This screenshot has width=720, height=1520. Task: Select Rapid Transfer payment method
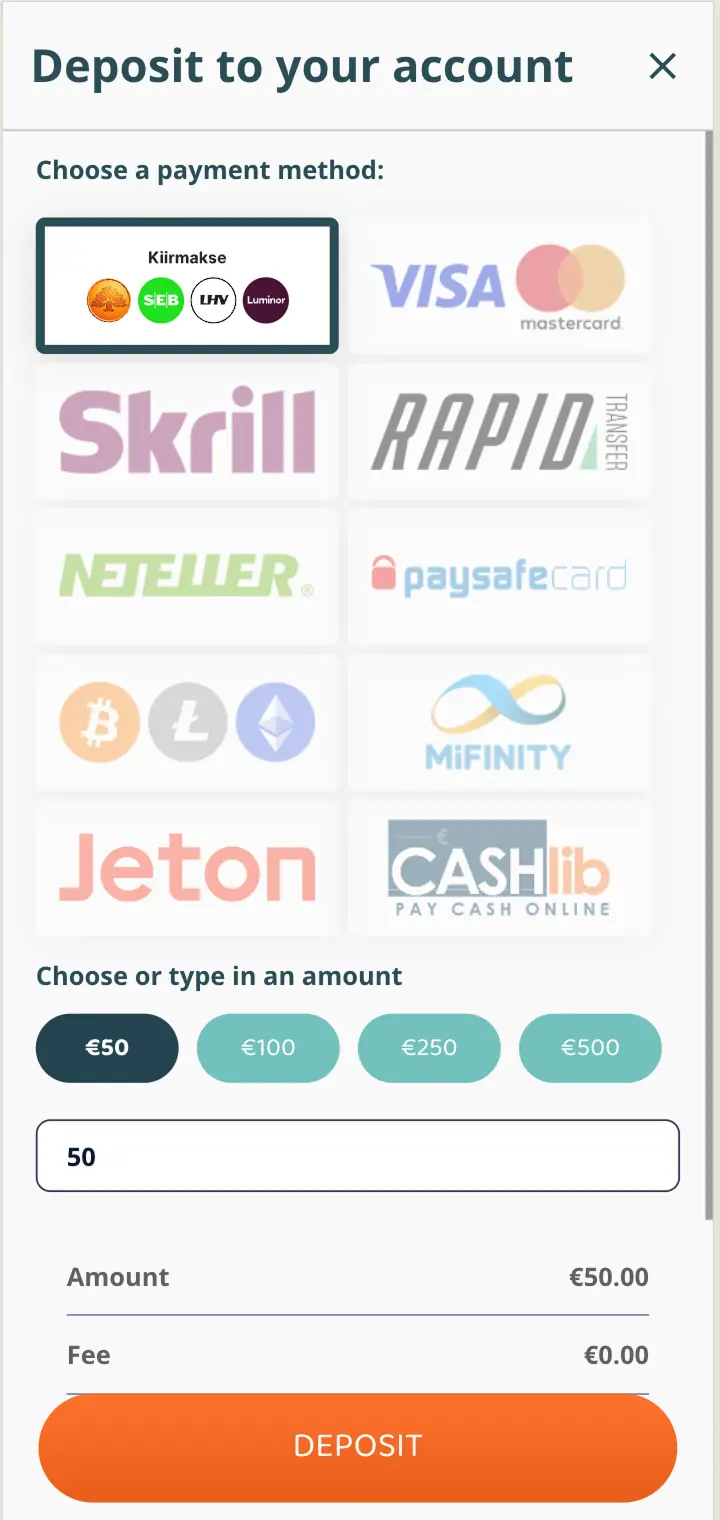pyautogui.click(x=499, y=431)
